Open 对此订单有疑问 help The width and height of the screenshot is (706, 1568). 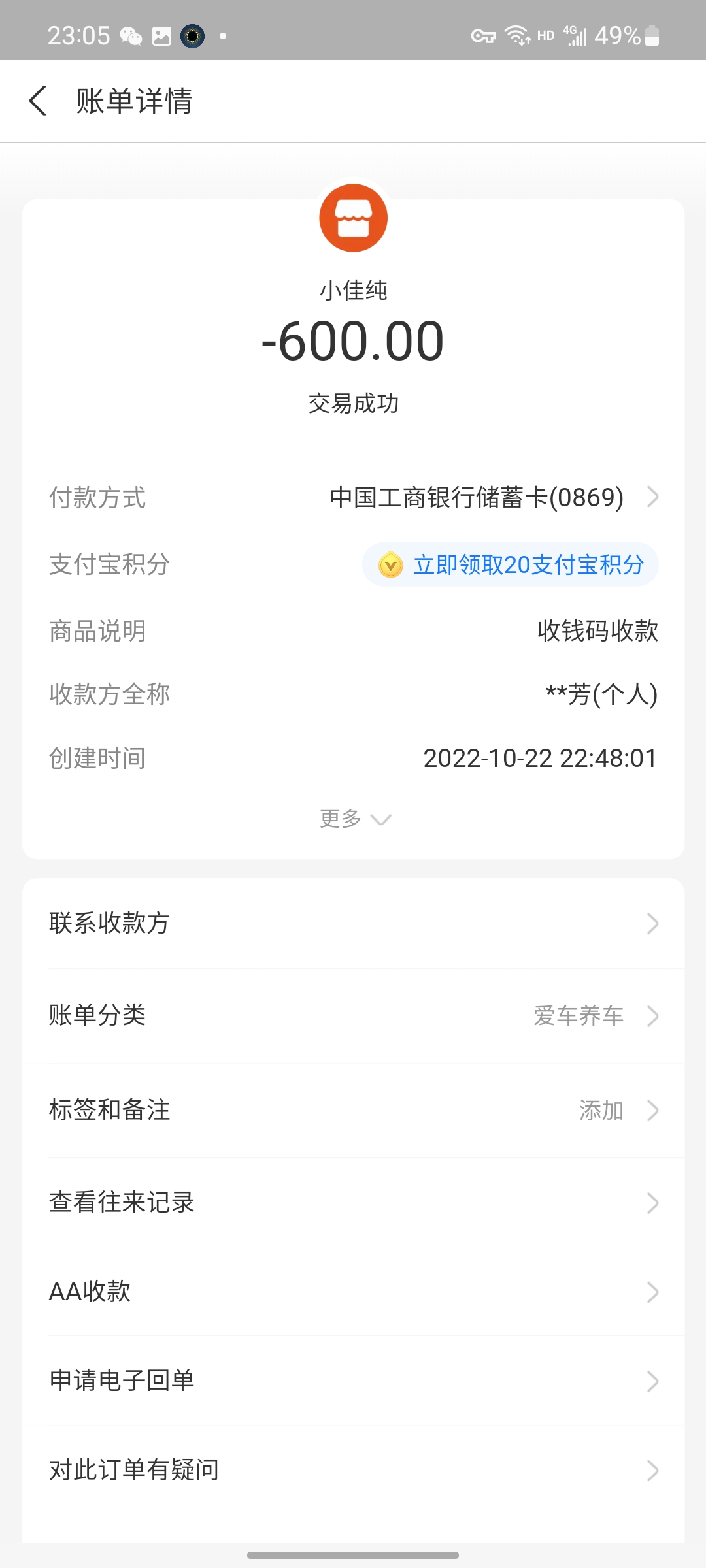pyautogui.click(x=353, y=1470)
